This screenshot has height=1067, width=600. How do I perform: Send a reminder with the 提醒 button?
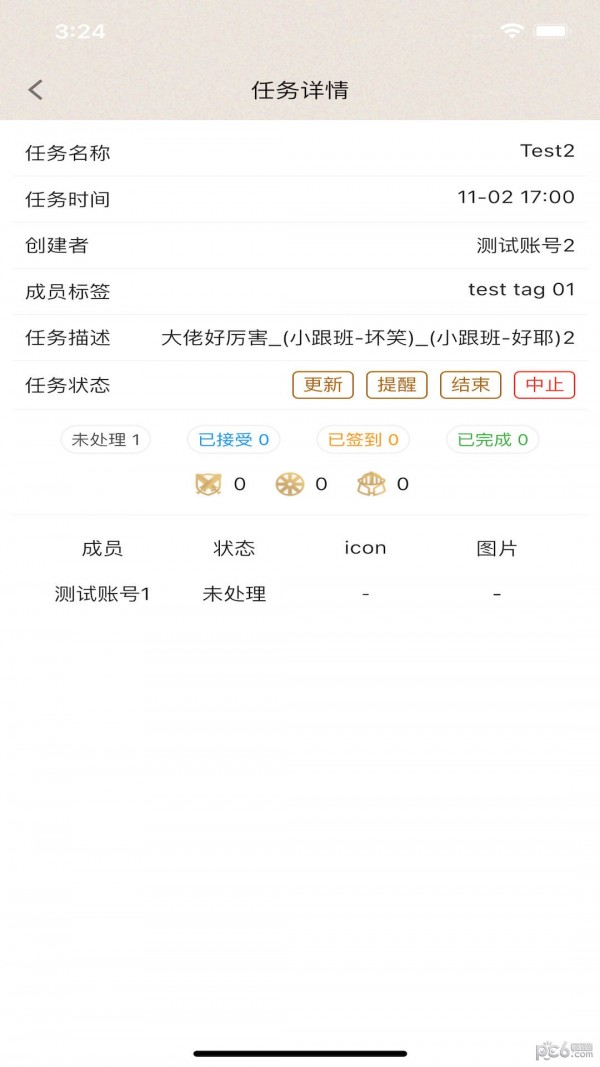pyautogui.click(x=397, y=384)
